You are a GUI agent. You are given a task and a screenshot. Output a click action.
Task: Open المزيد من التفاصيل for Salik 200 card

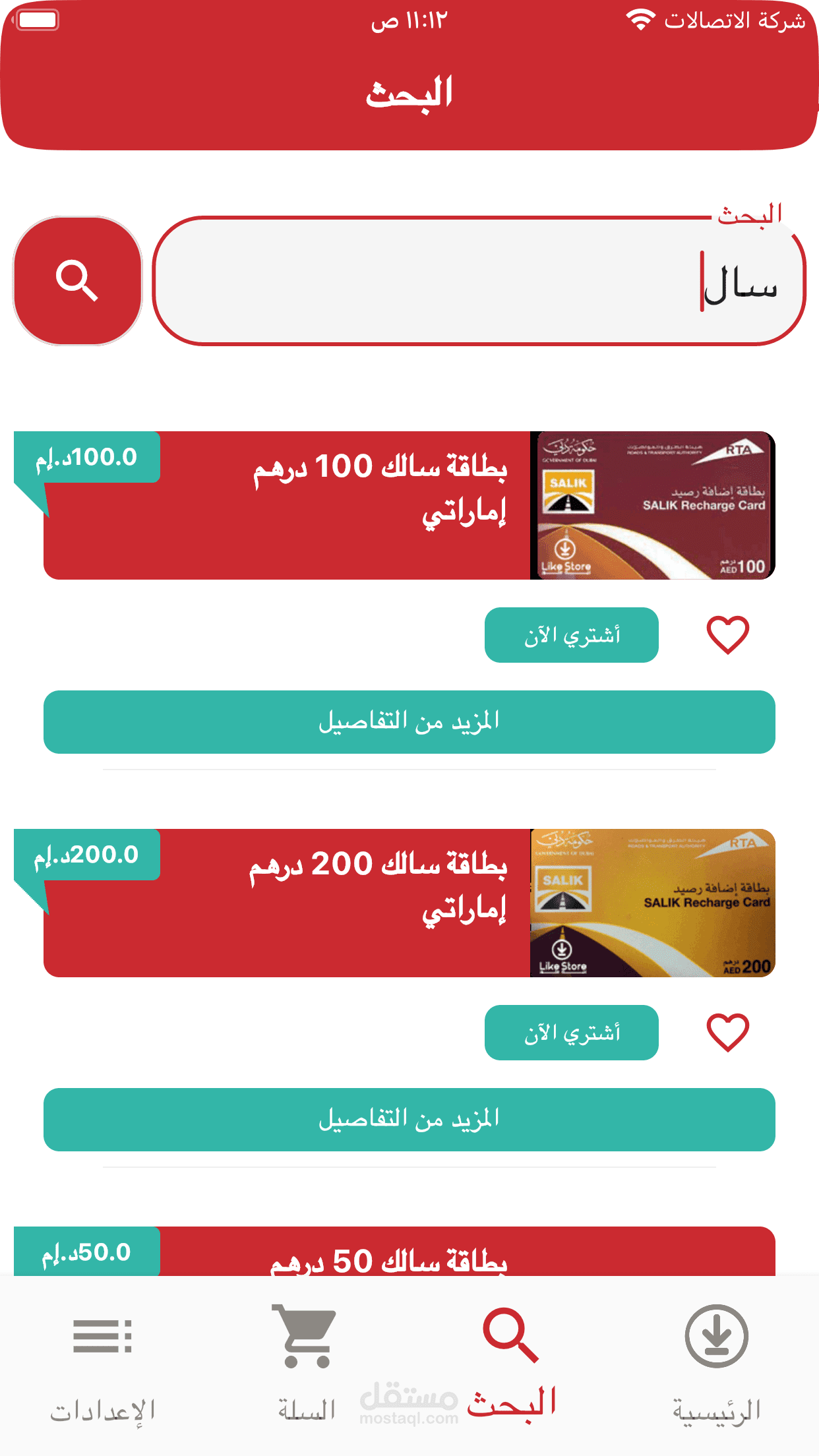click(409, 1120)
